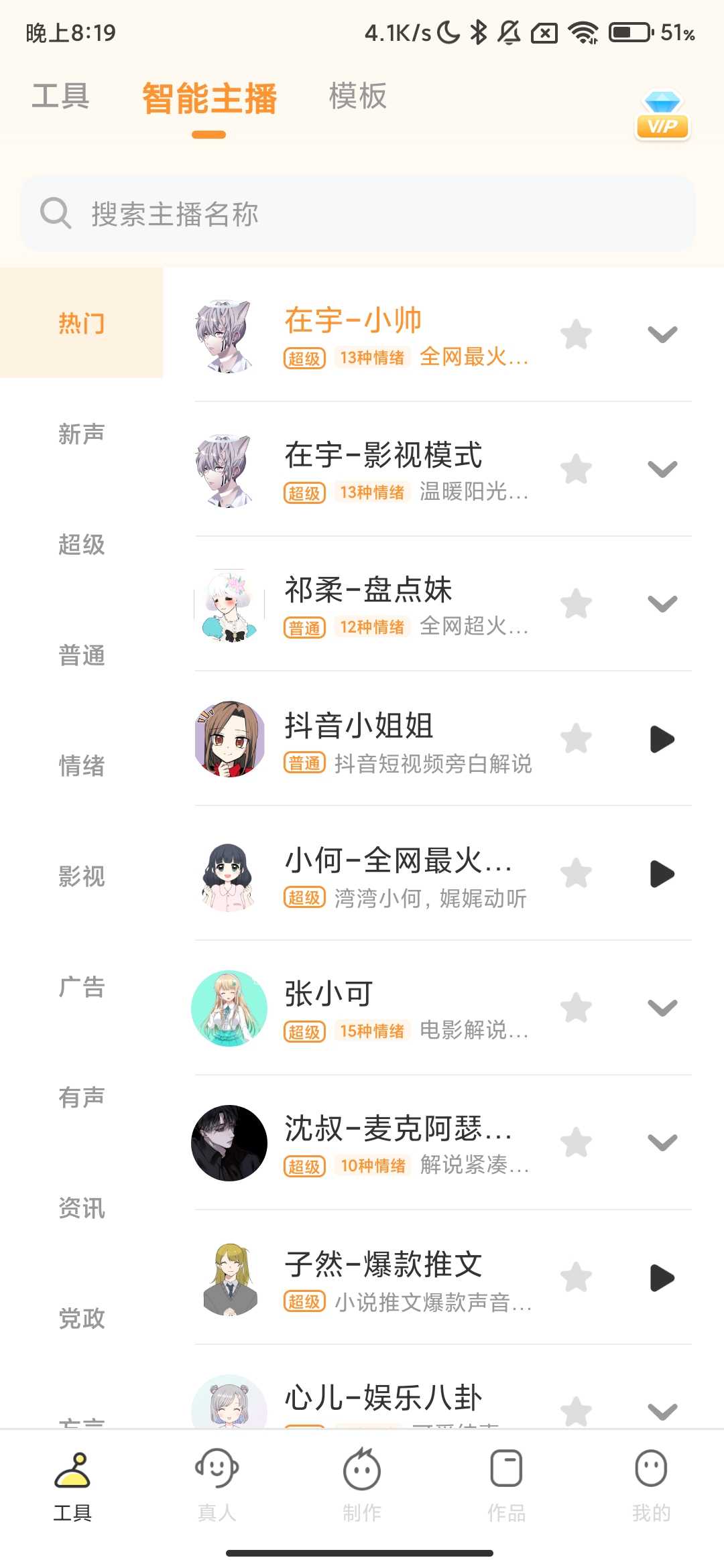Click the search magnifier icon

point(58,214)
